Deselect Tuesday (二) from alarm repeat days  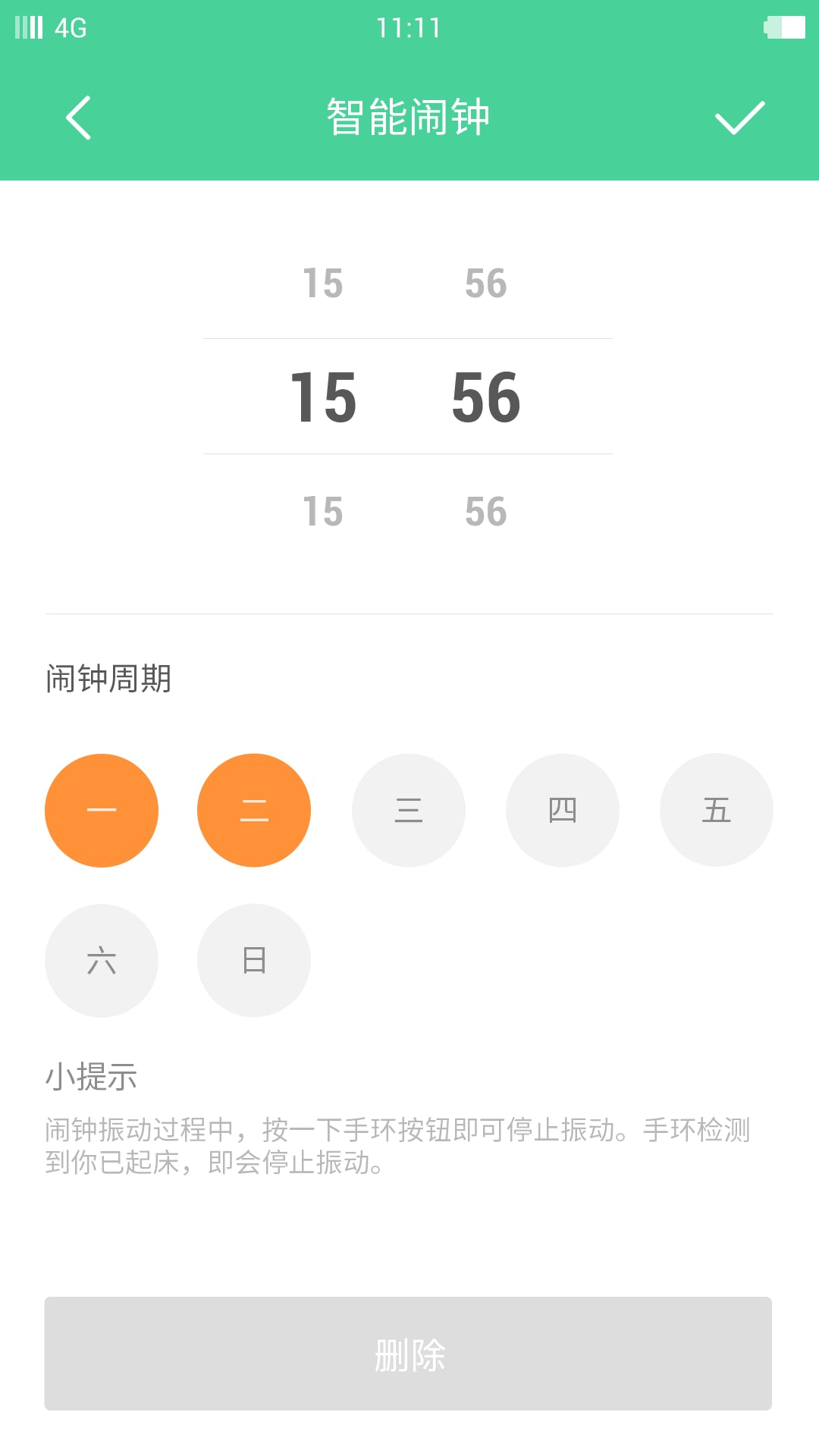point(253,809)
